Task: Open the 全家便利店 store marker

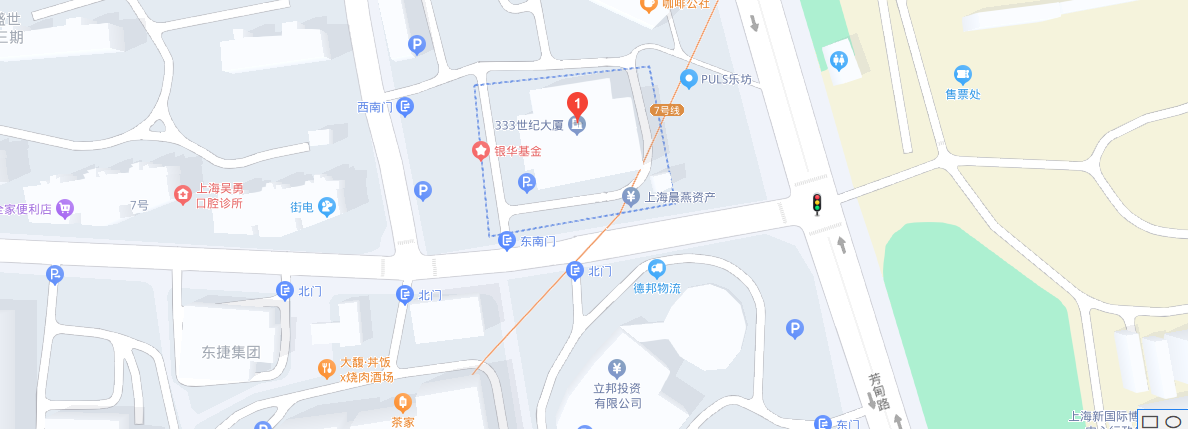Action: [65, 209]
